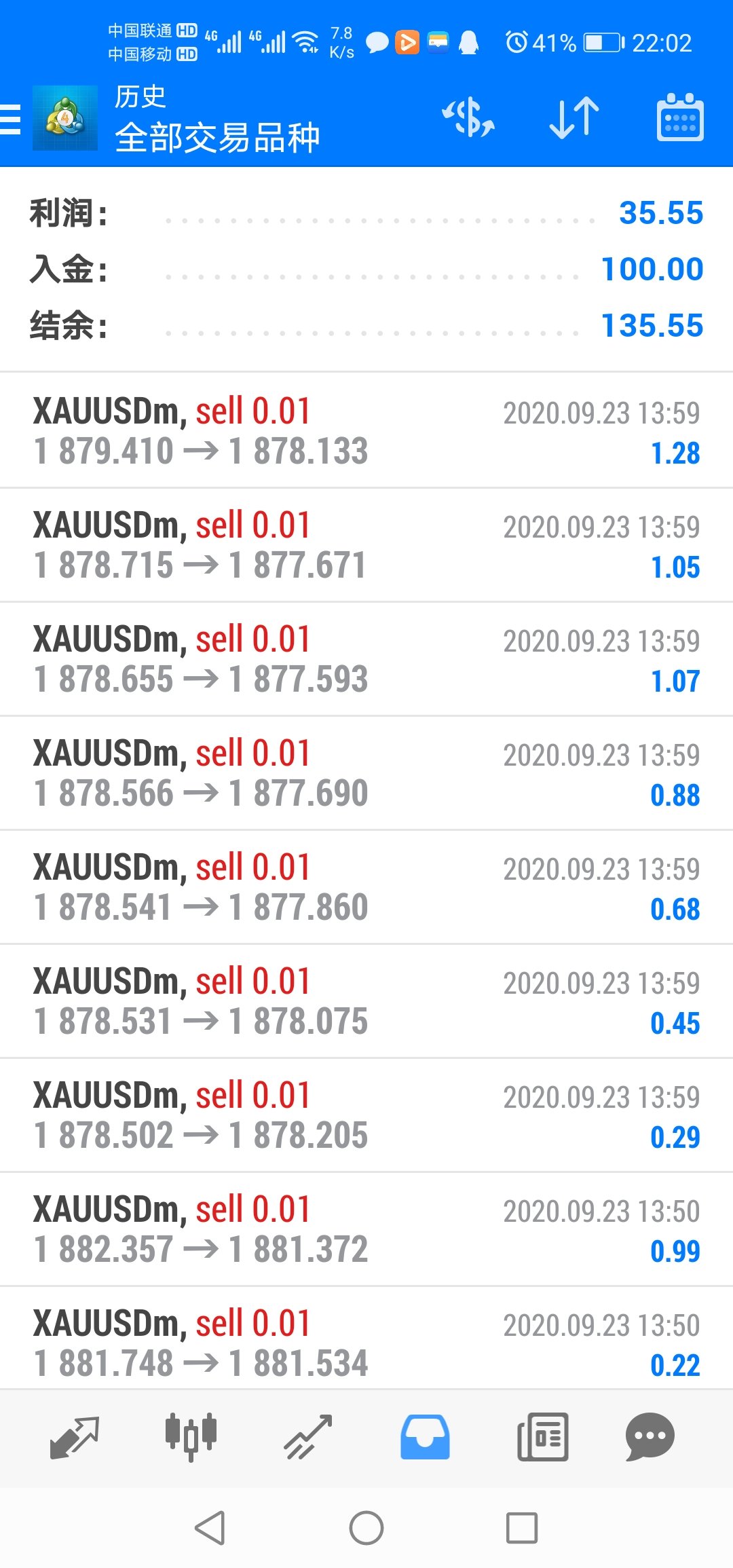Open the trade with profit 1.05
Viewport: 733px width, 1568px height.
(366, 544)
